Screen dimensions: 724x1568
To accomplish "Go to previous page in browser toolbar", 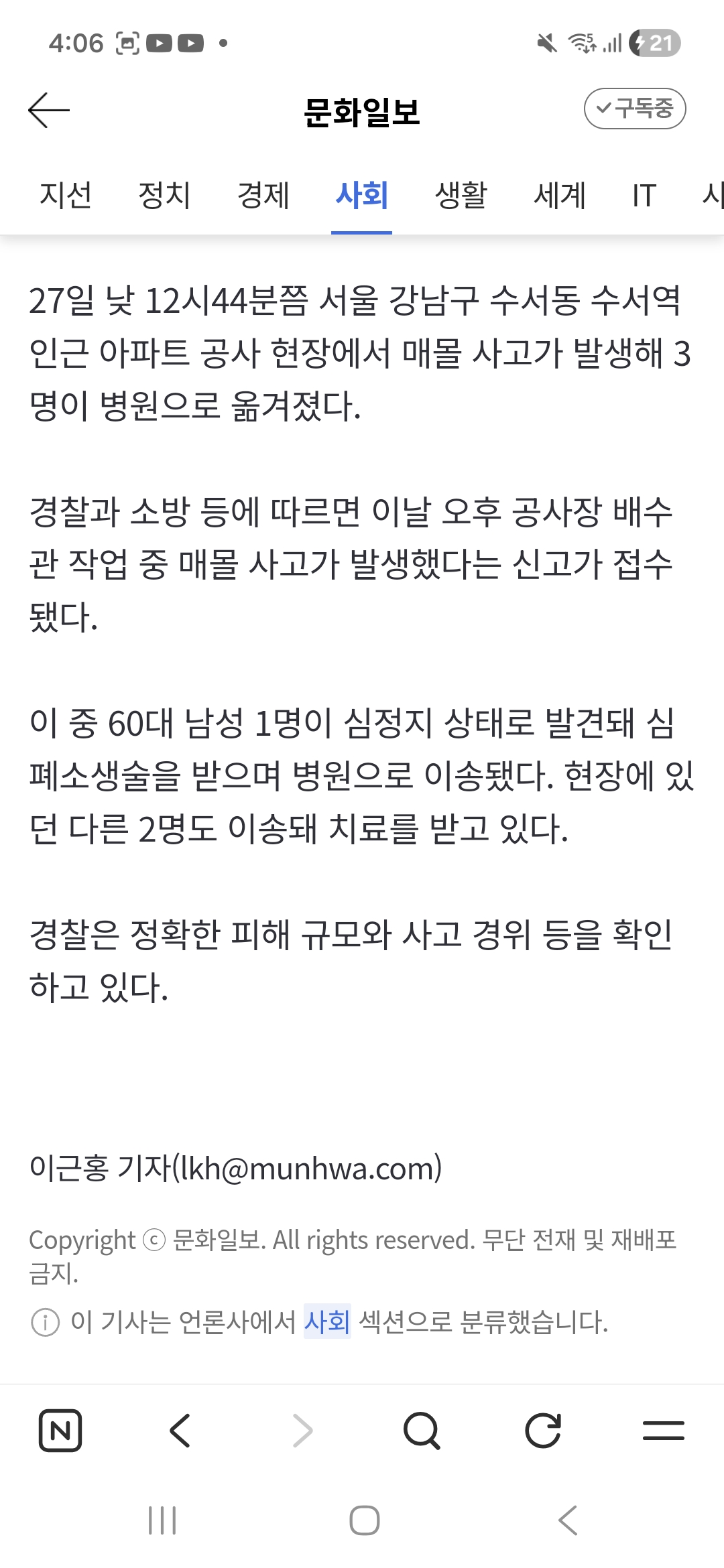I will 180,1430.
